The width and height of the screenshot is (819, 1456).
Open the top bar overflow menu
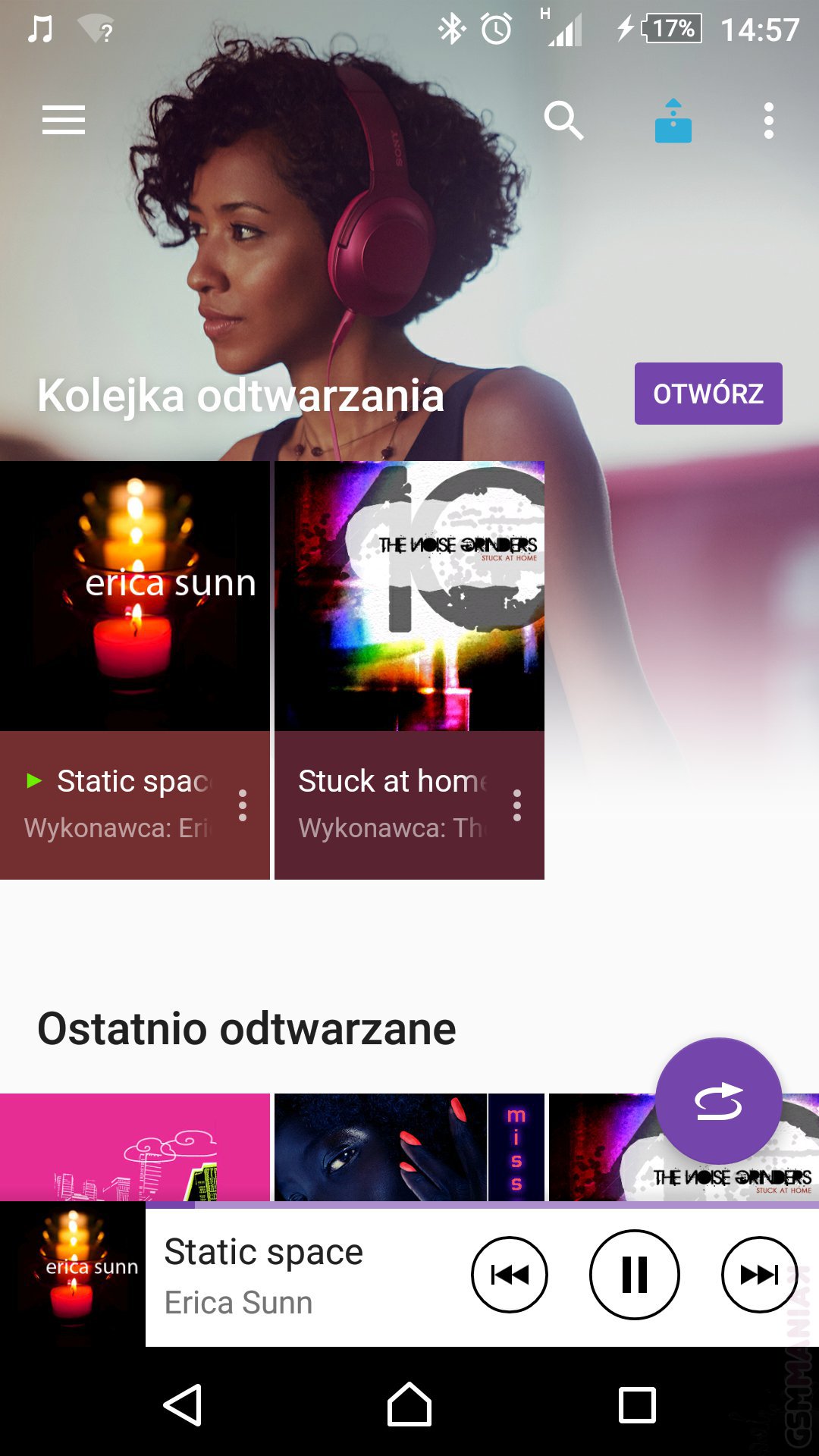768,121
